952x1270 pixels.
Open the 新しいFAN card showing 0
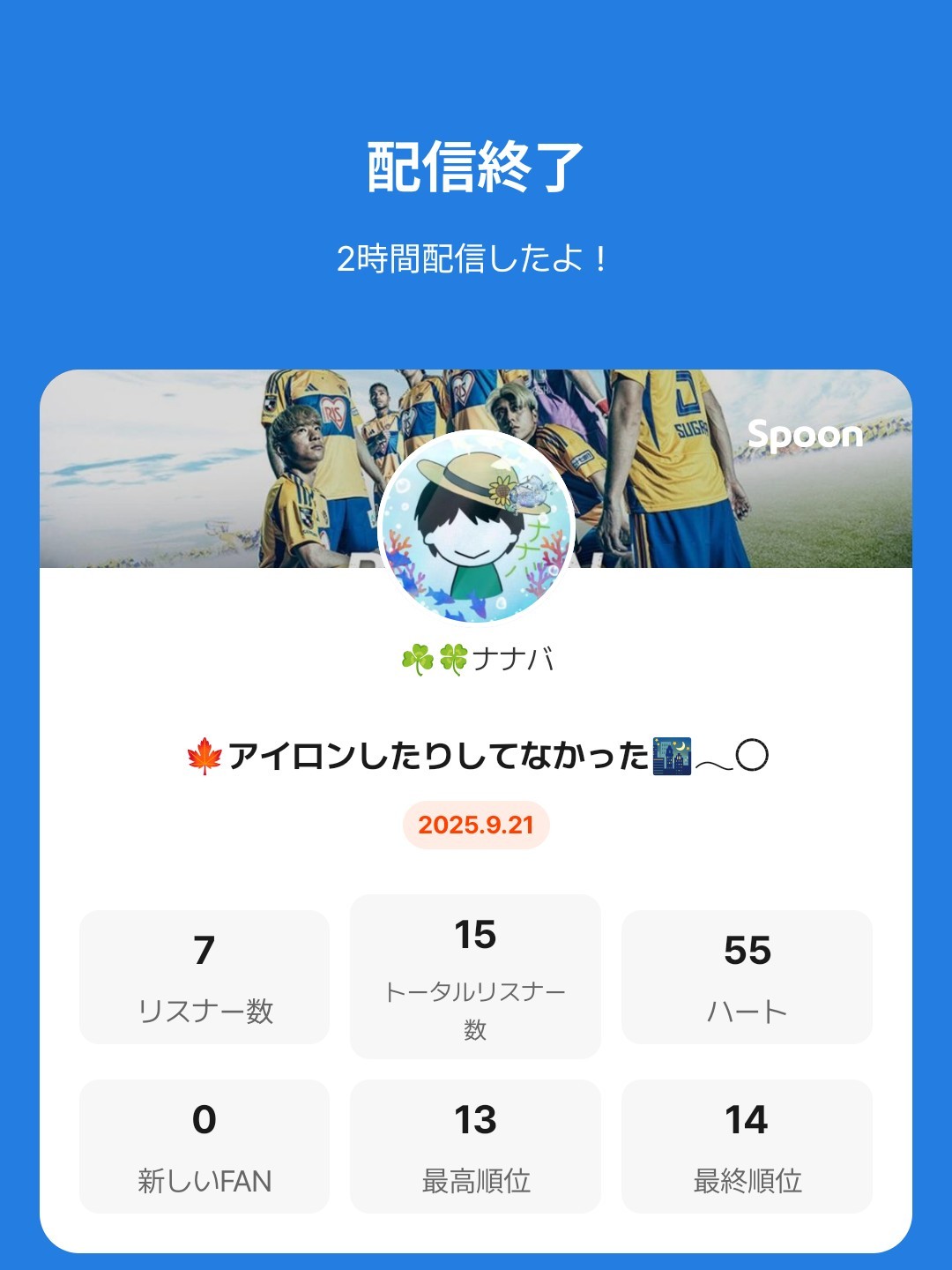205,1145
